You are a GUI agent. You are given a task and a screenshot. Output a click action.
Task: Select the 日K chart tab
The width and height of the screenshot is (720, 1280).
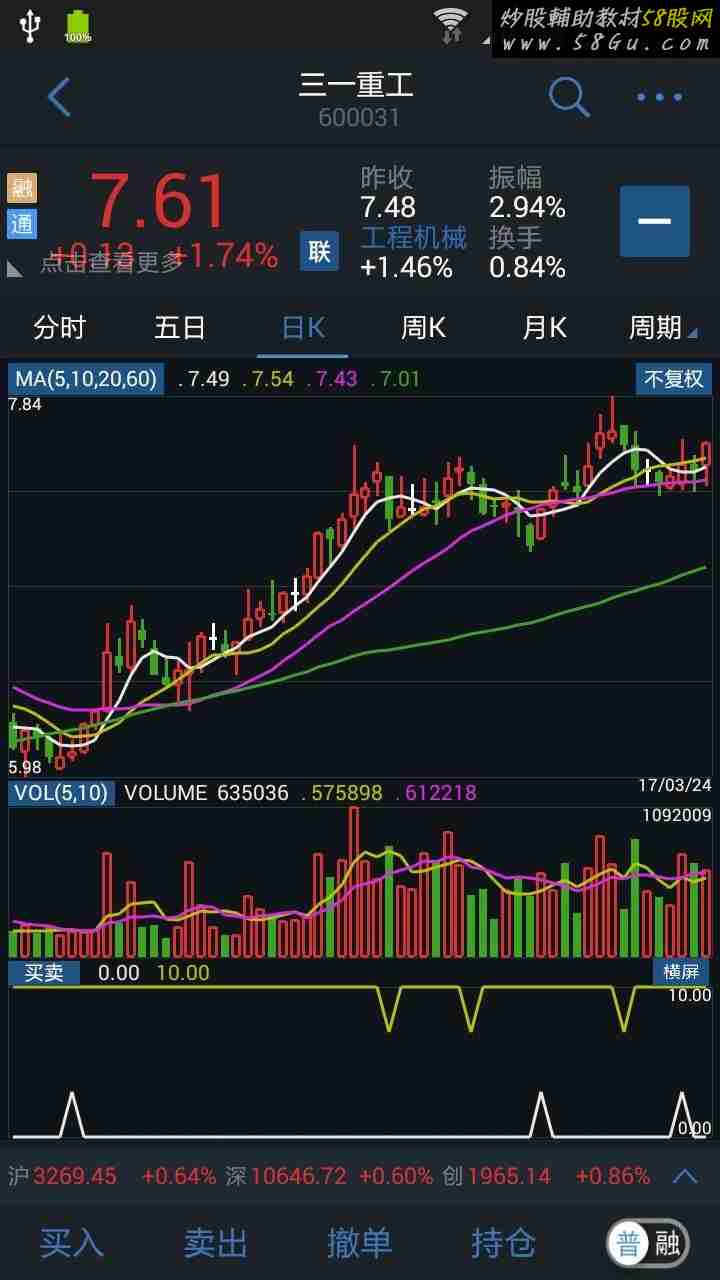(x=302, y=327)
